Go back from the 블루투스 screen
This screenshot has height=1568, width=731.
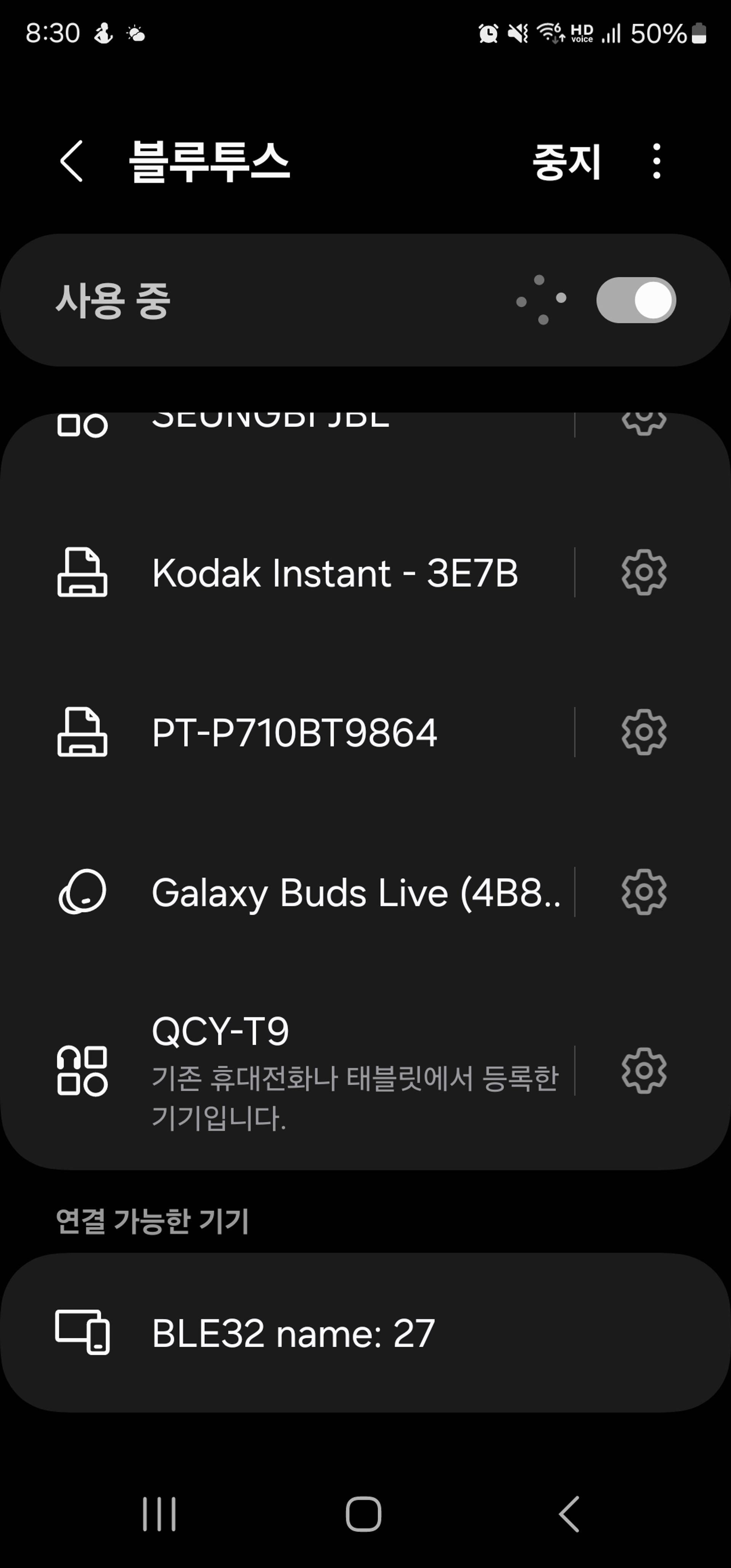(72, 161)
